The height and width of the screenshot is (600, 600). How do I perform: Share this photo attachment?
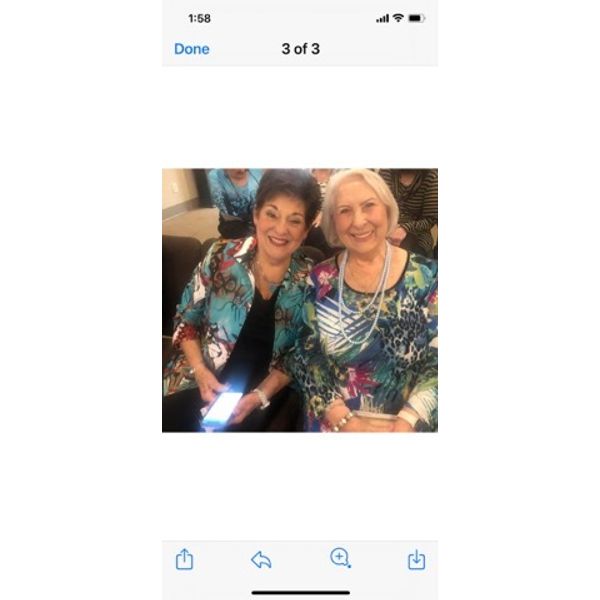185,559
